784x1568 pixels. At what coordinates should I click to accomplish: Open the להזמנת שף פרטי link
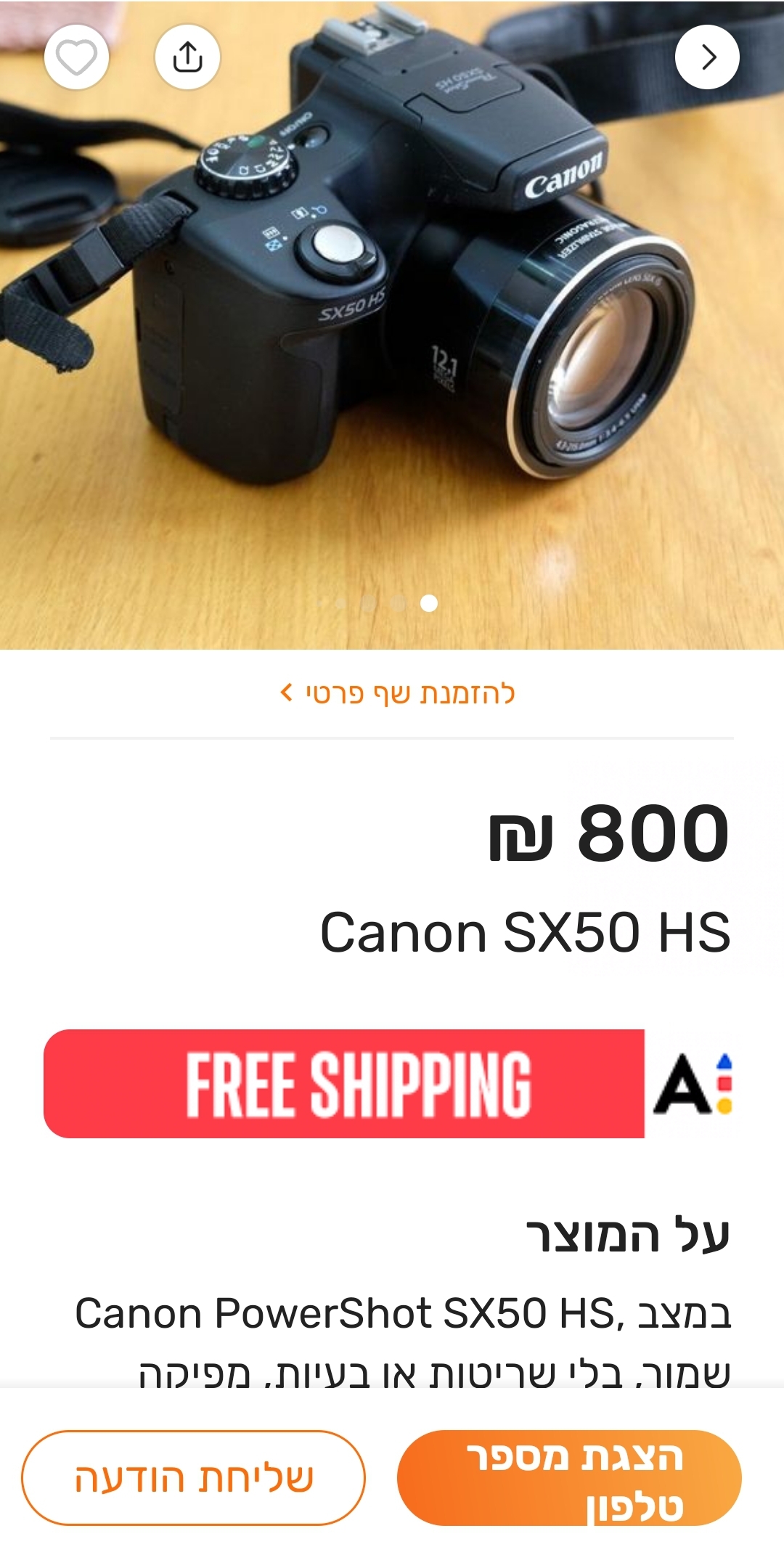click(x=398, y=693)
